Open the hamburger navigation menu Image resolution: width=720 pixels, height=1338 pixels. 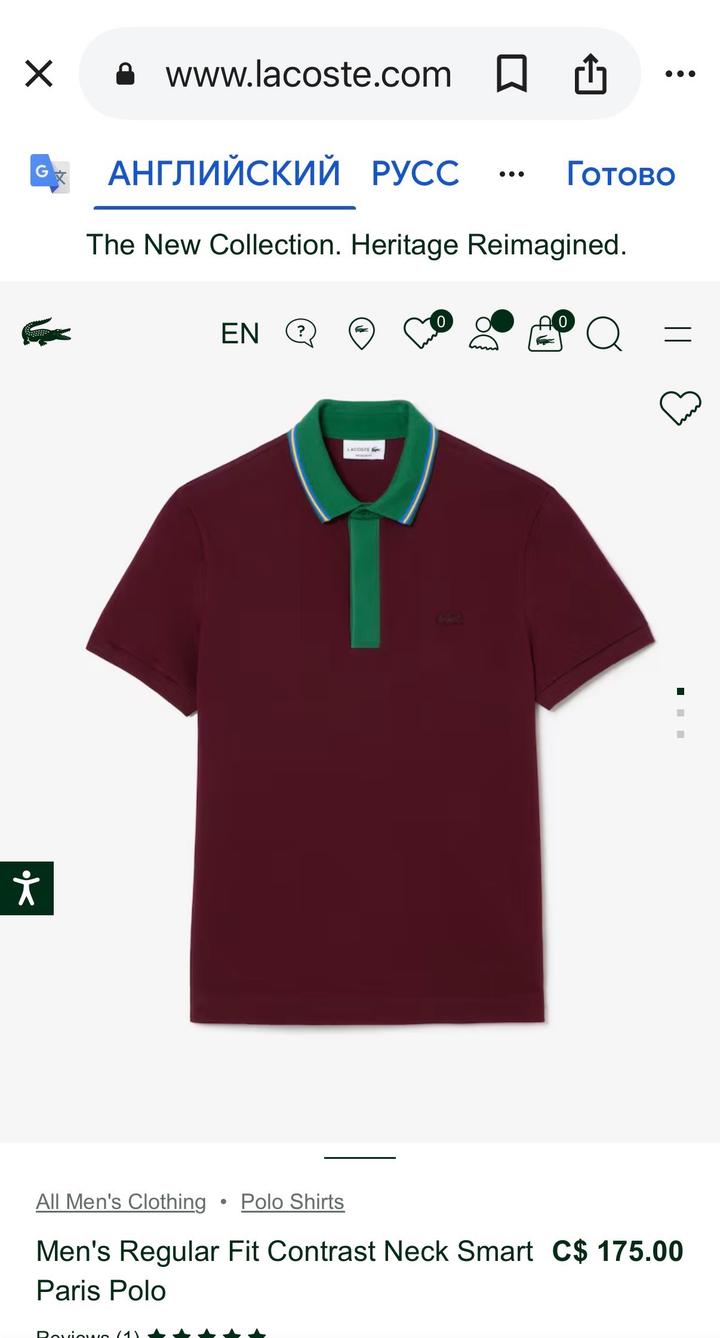click(678, 334)
